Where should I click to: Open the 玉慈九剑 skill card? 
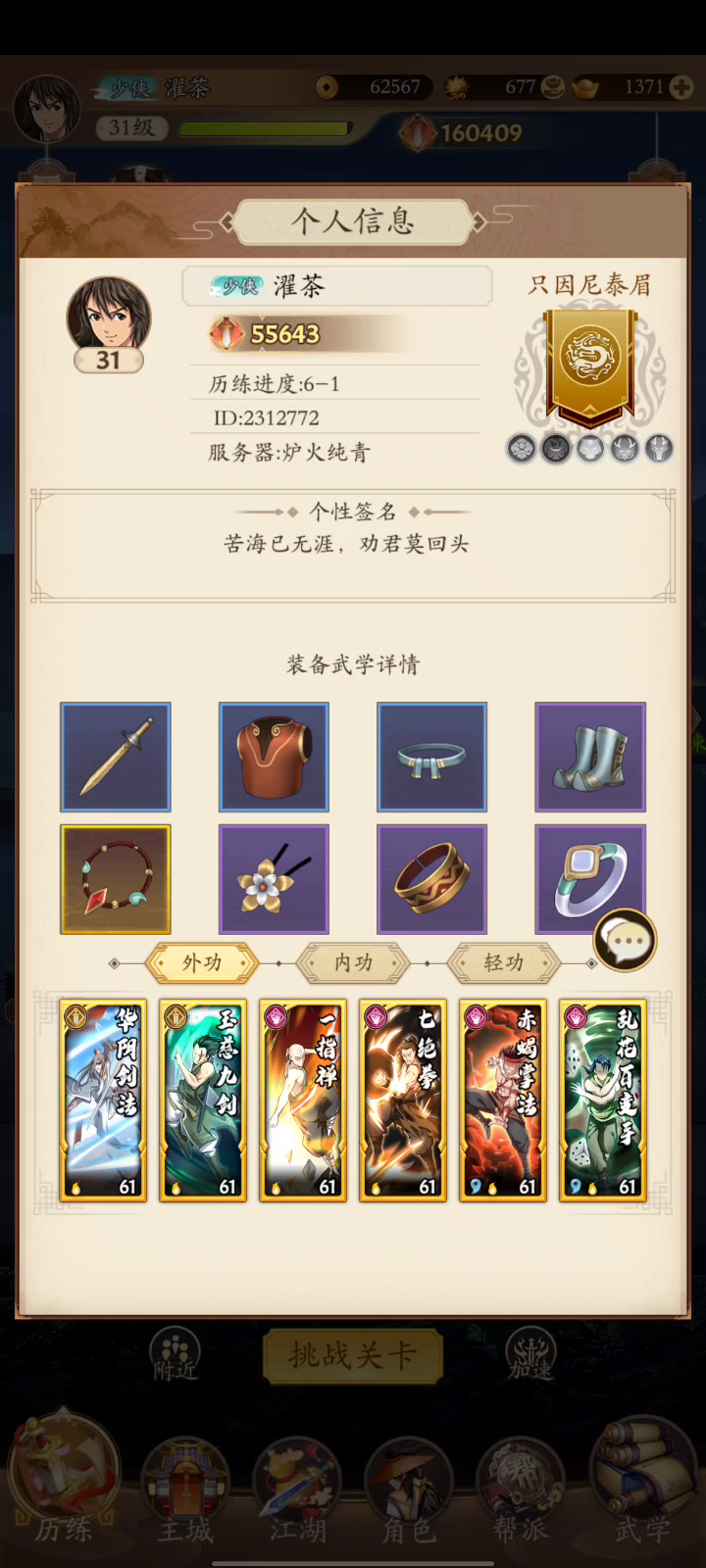click(203, 1100)
